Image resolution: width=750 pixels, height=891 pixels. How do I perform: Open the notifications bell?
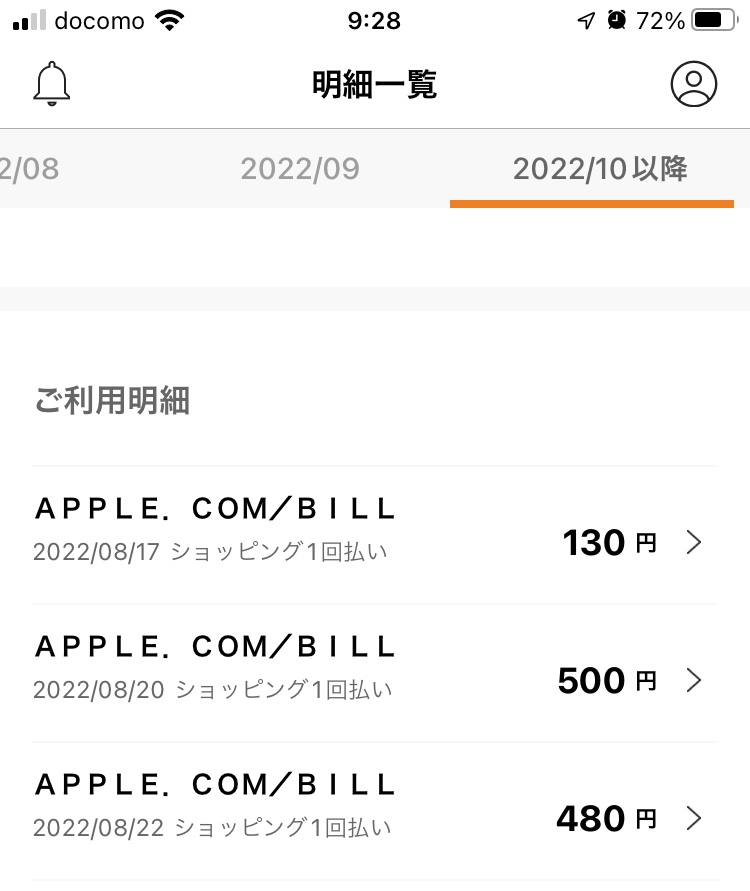tap(52, 84)
